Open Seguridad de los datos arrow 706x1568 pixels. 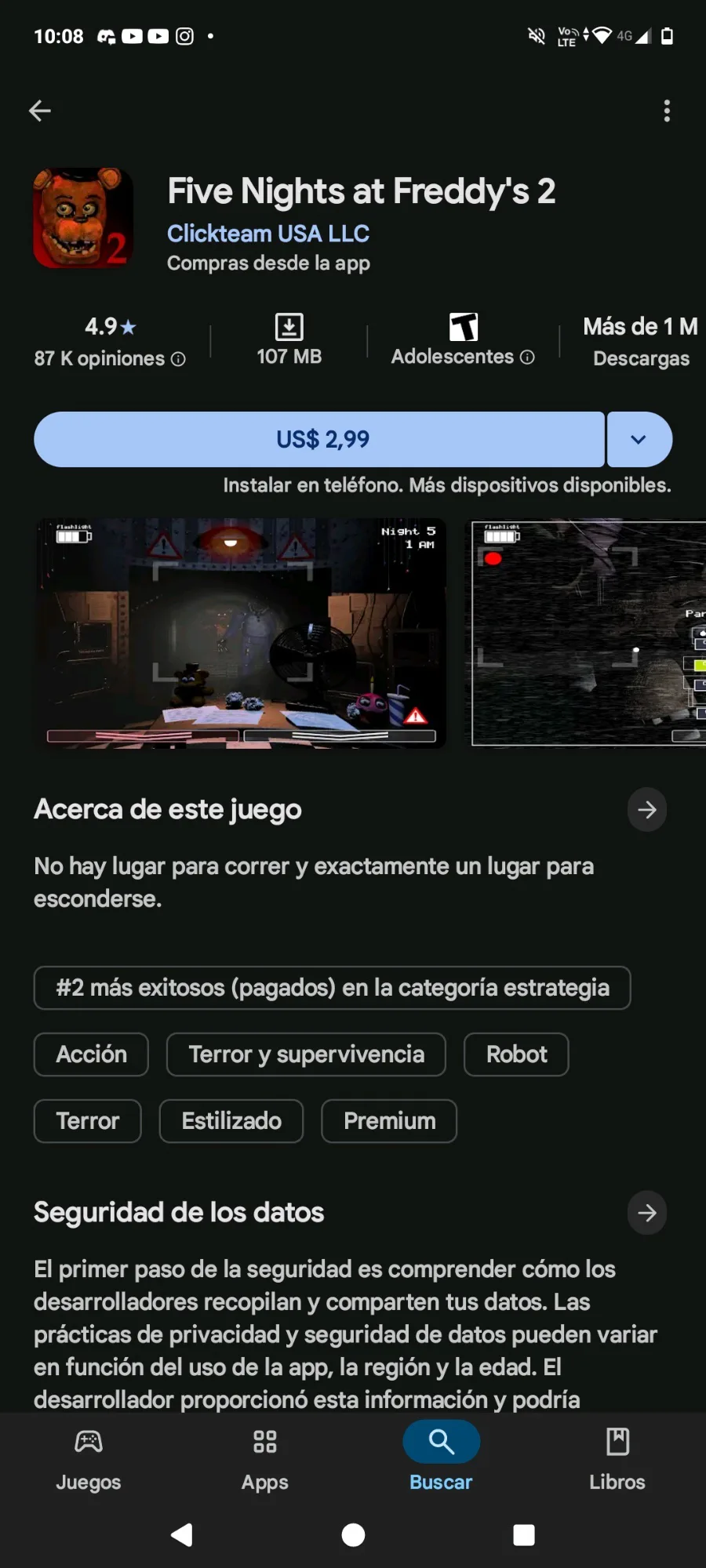pyautogui.click(x=647, y=1213)
